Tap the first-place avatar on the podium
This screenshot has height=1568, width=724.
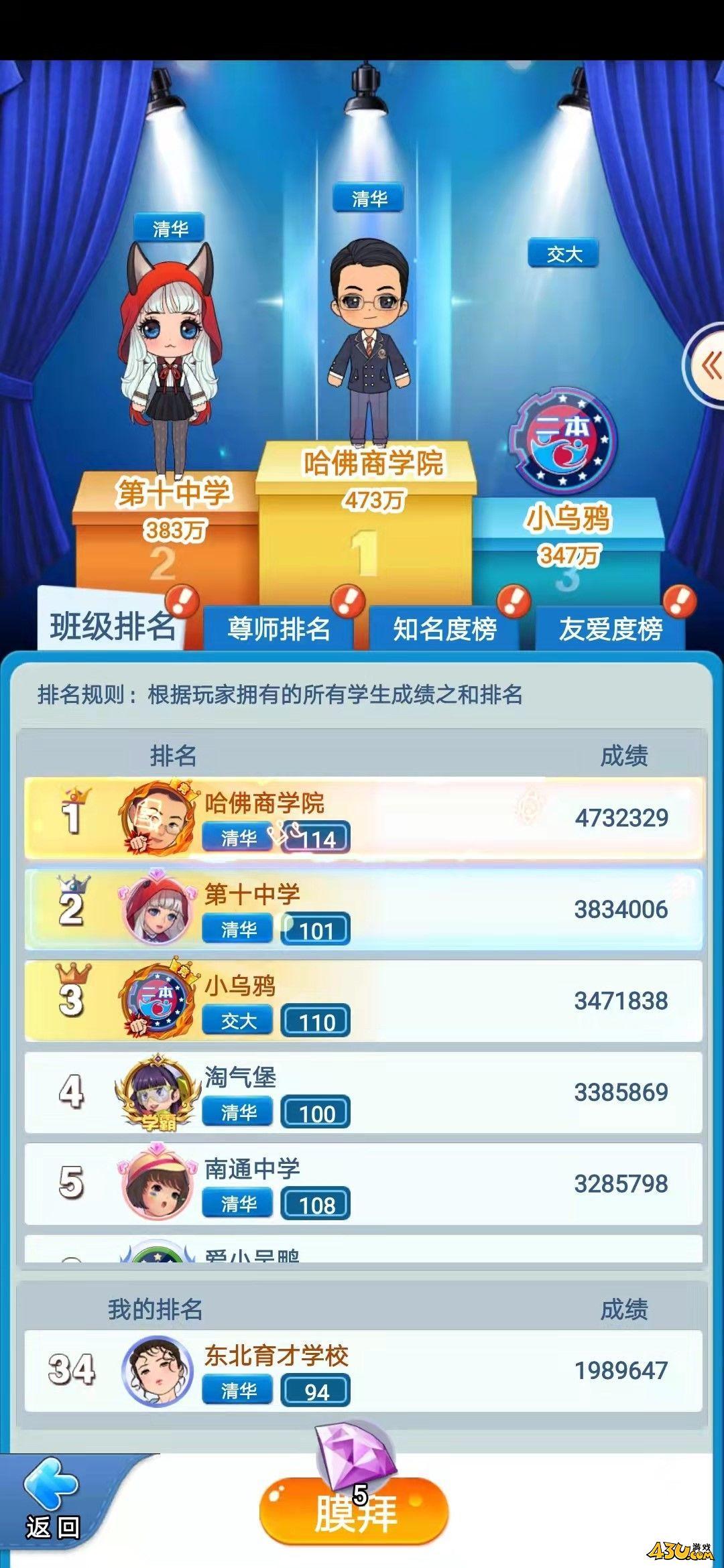[x=366, y=342]
